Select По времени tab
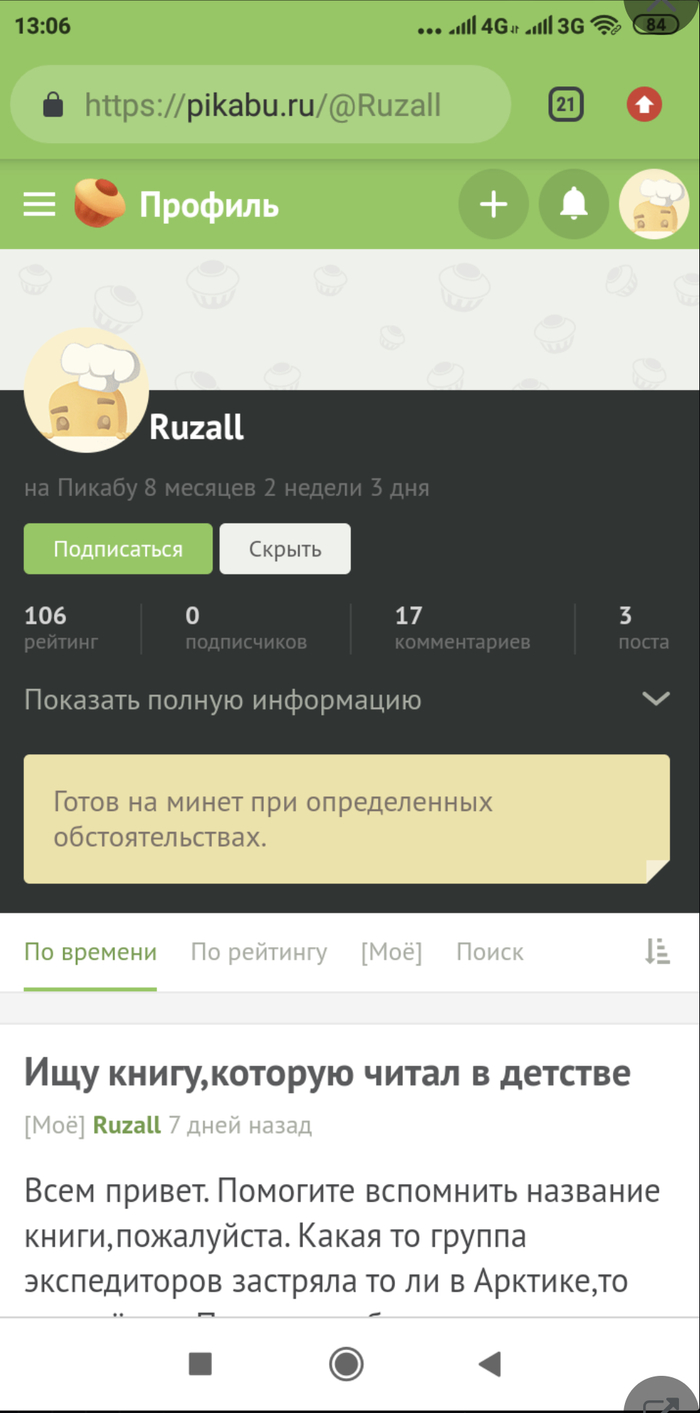The image size is (700, 1413). pyautogui.click(x=90, y=952)
